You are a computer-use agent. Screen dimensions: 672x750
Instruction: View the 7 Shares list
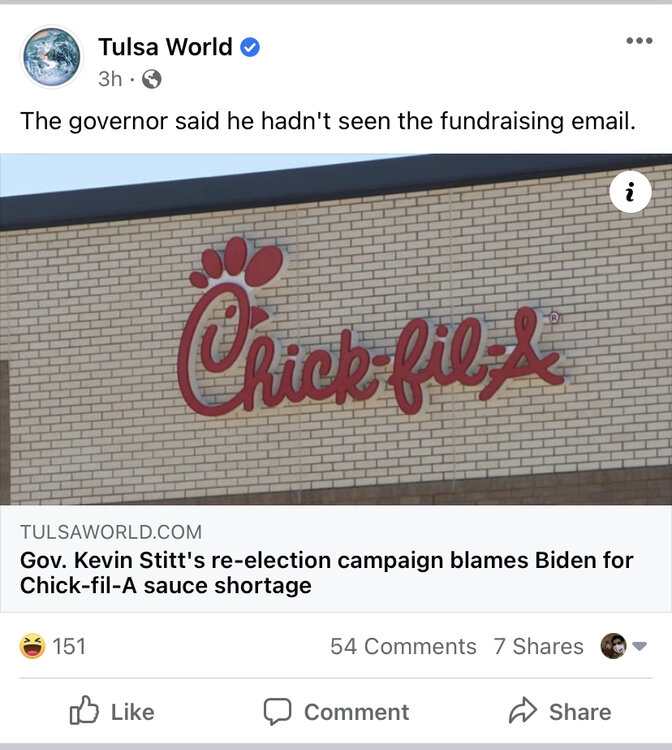coord(538,646)
